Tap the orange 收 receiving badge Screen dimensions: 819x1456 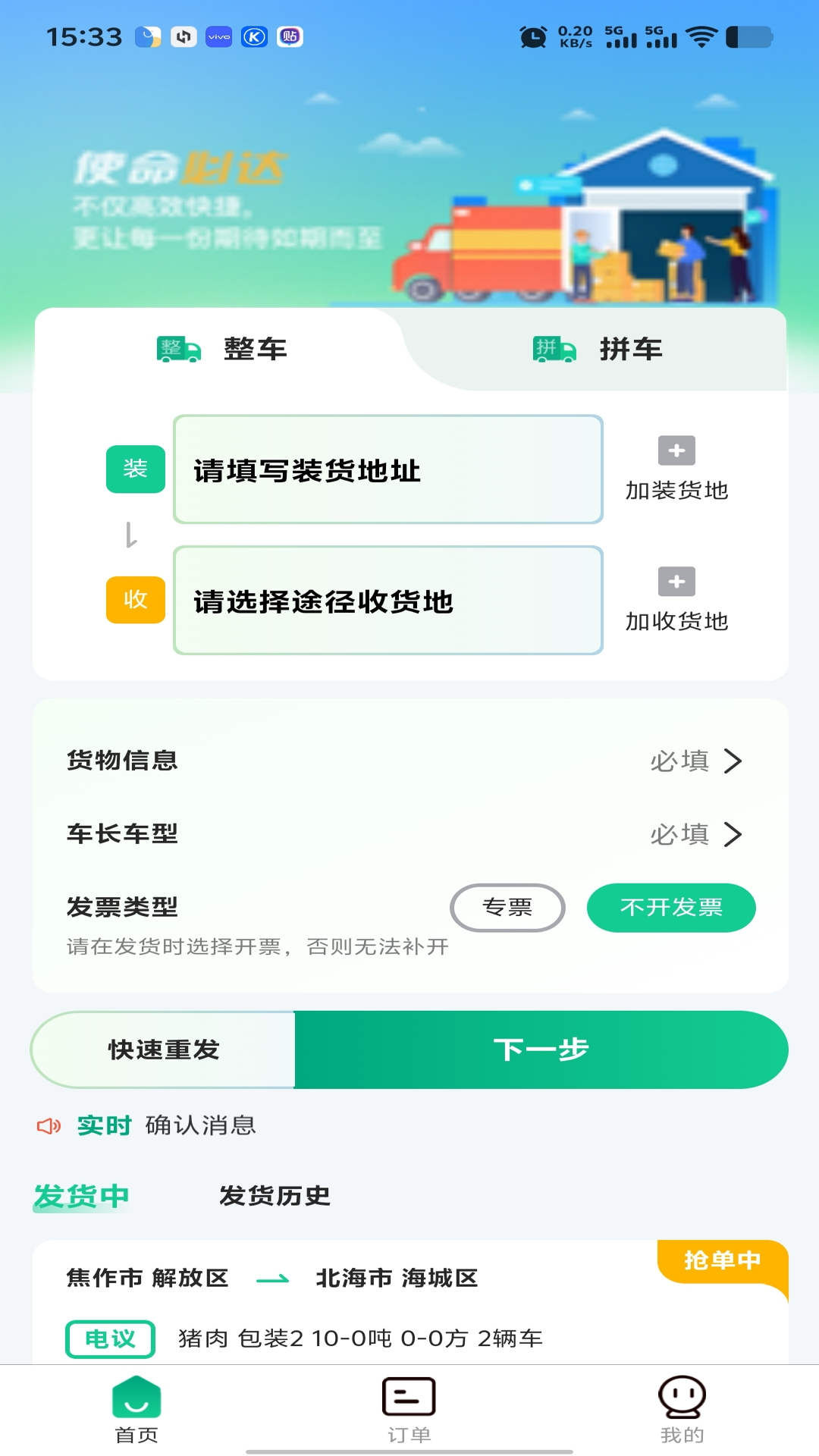point(135,600)
